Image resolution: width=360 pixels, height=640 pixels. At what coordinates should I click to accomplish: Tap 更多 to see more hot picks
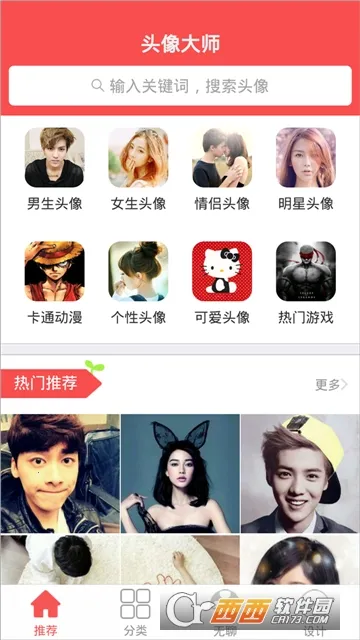coord(331,384)
